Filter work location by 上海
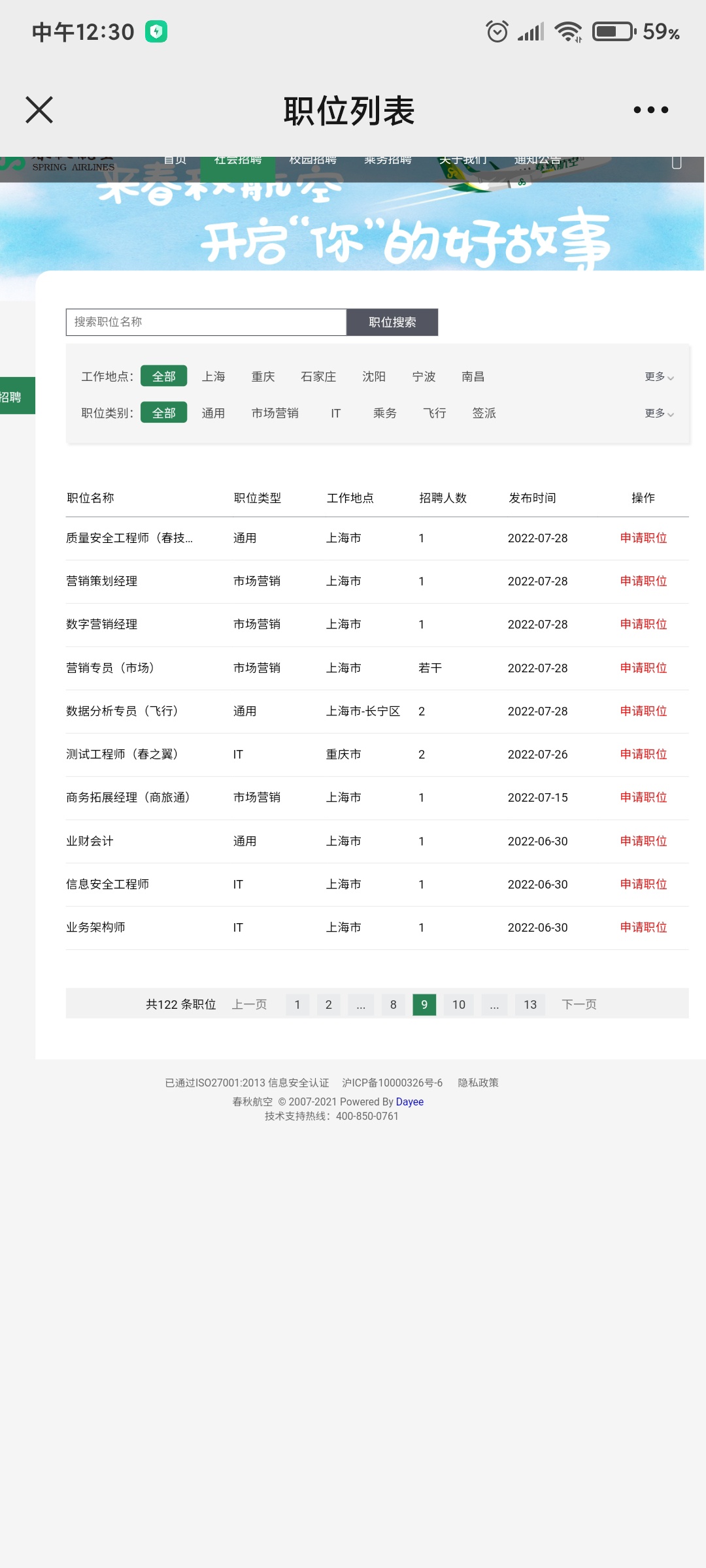Image resolution: width=706 pixels, height=1568 pixels. point(214,376)
